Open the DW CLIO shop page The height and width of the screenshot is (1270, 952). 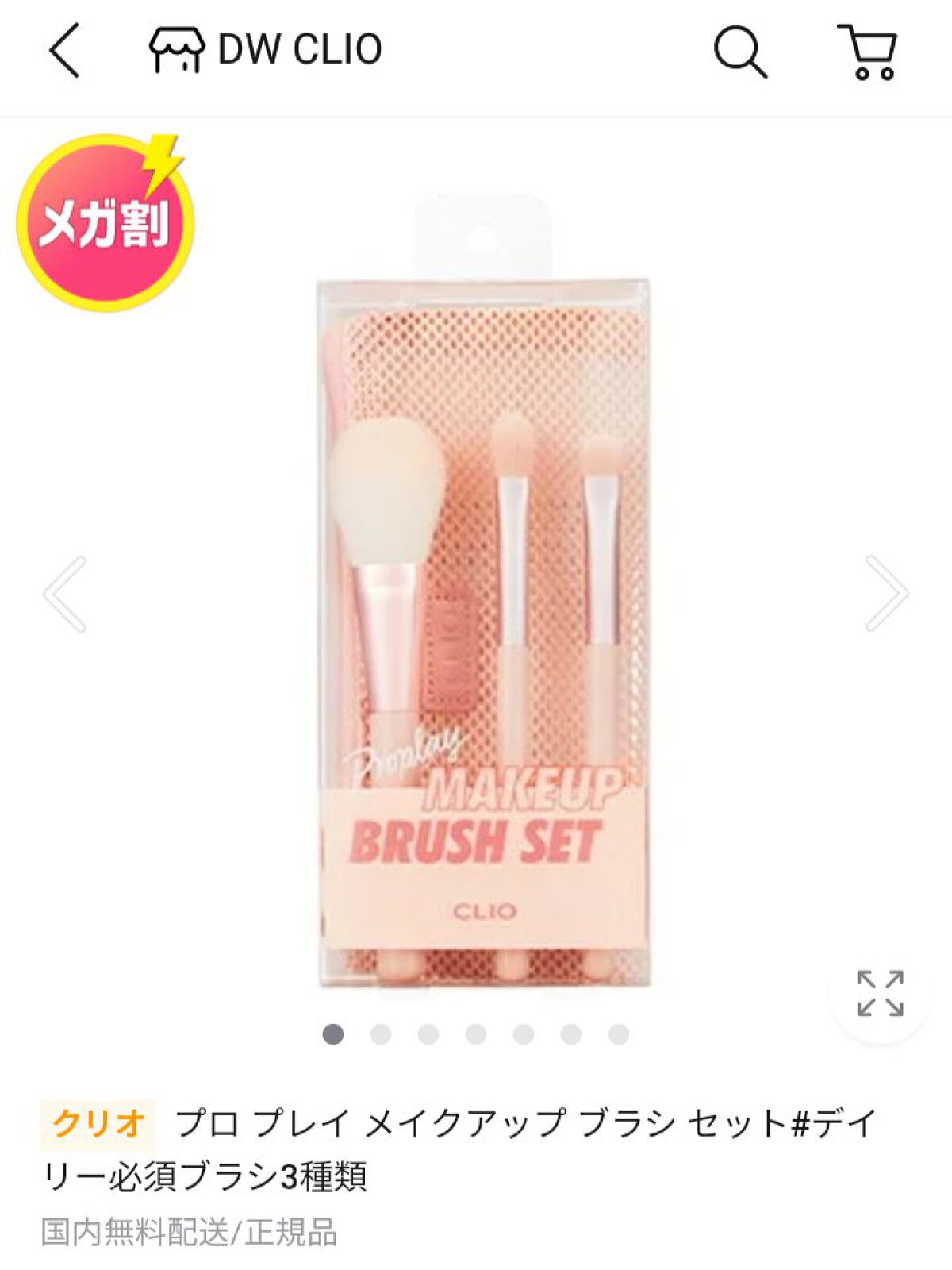[x=267, y=50]
